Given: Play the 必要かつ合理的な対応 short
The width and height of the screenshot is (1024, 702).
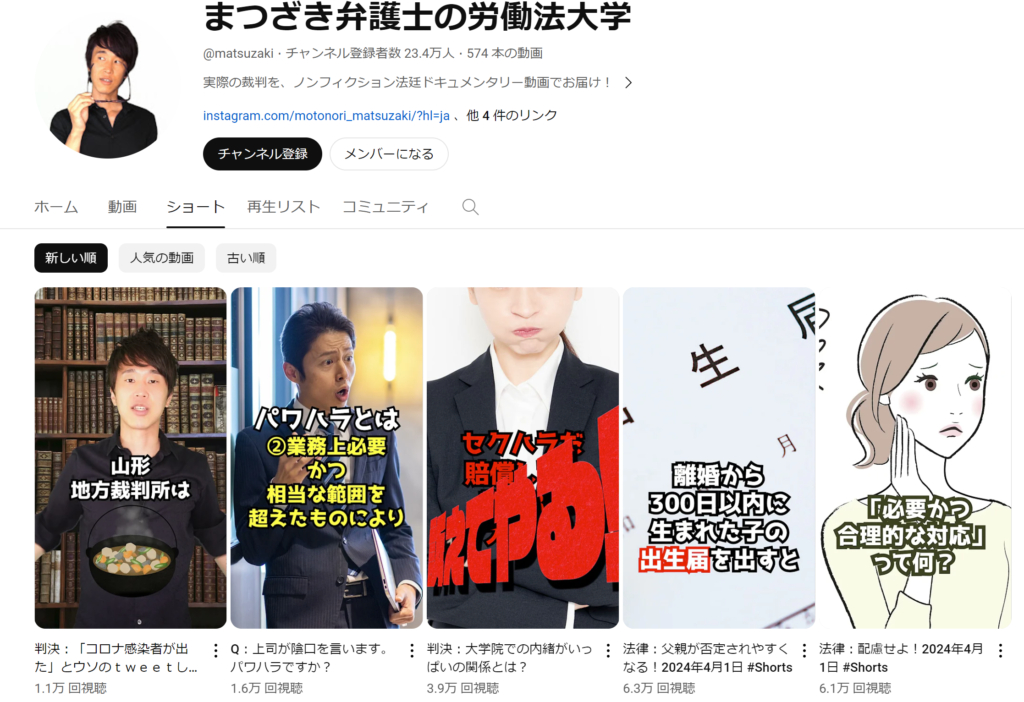Looking at the screenshot, I should (x=914, y=458).
